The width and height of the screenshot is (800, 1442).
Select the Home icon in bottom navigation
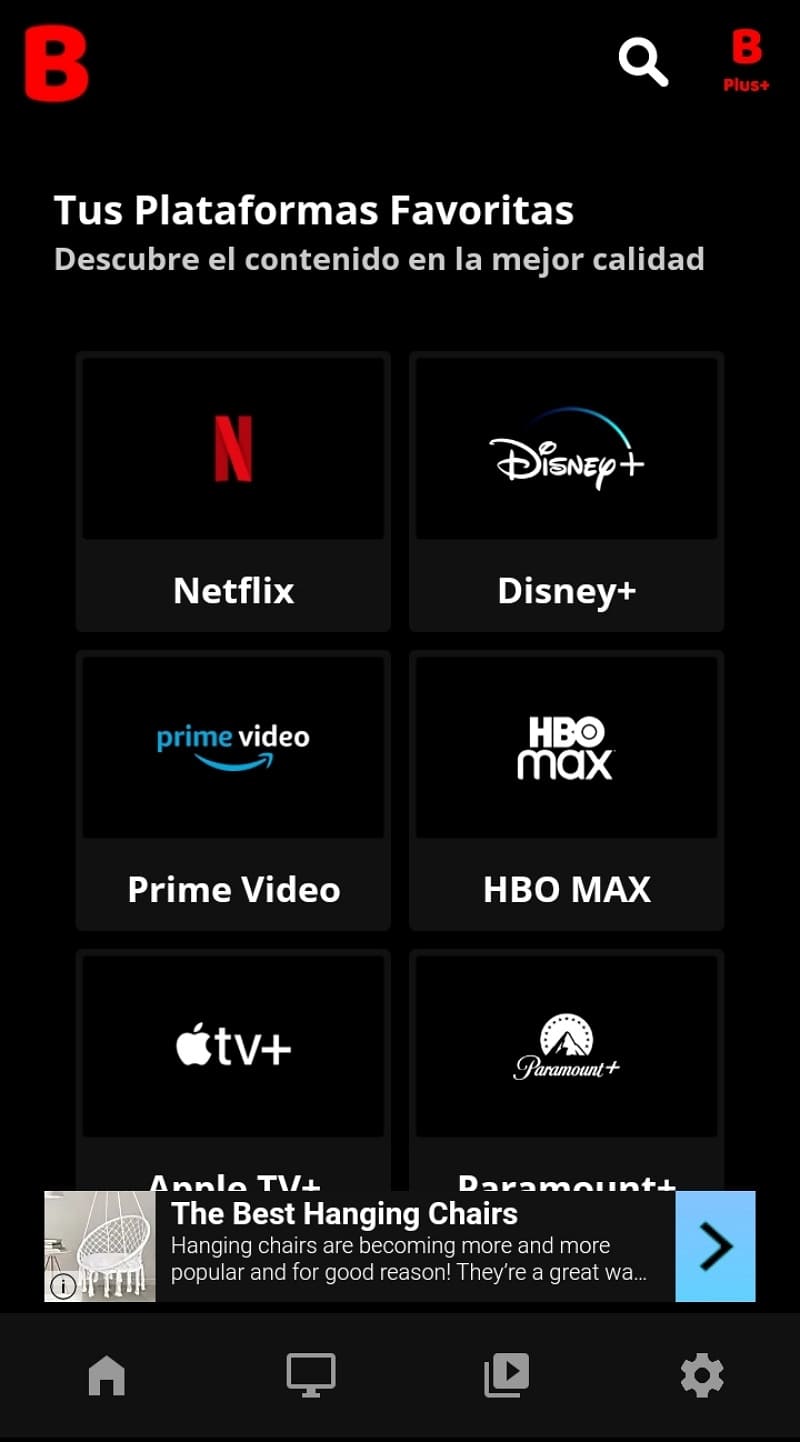tap(105, 1375)
